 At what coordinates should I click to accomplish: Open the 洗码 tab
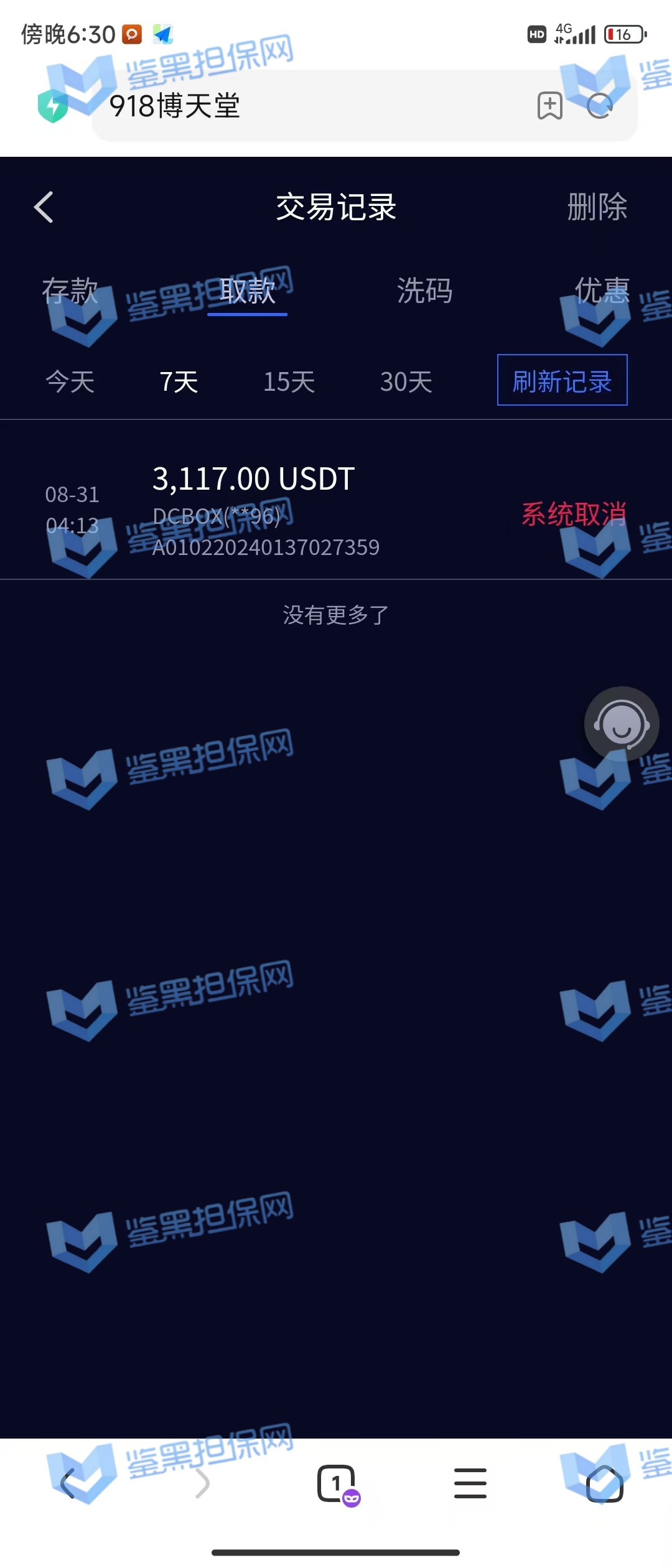point(424,291)
